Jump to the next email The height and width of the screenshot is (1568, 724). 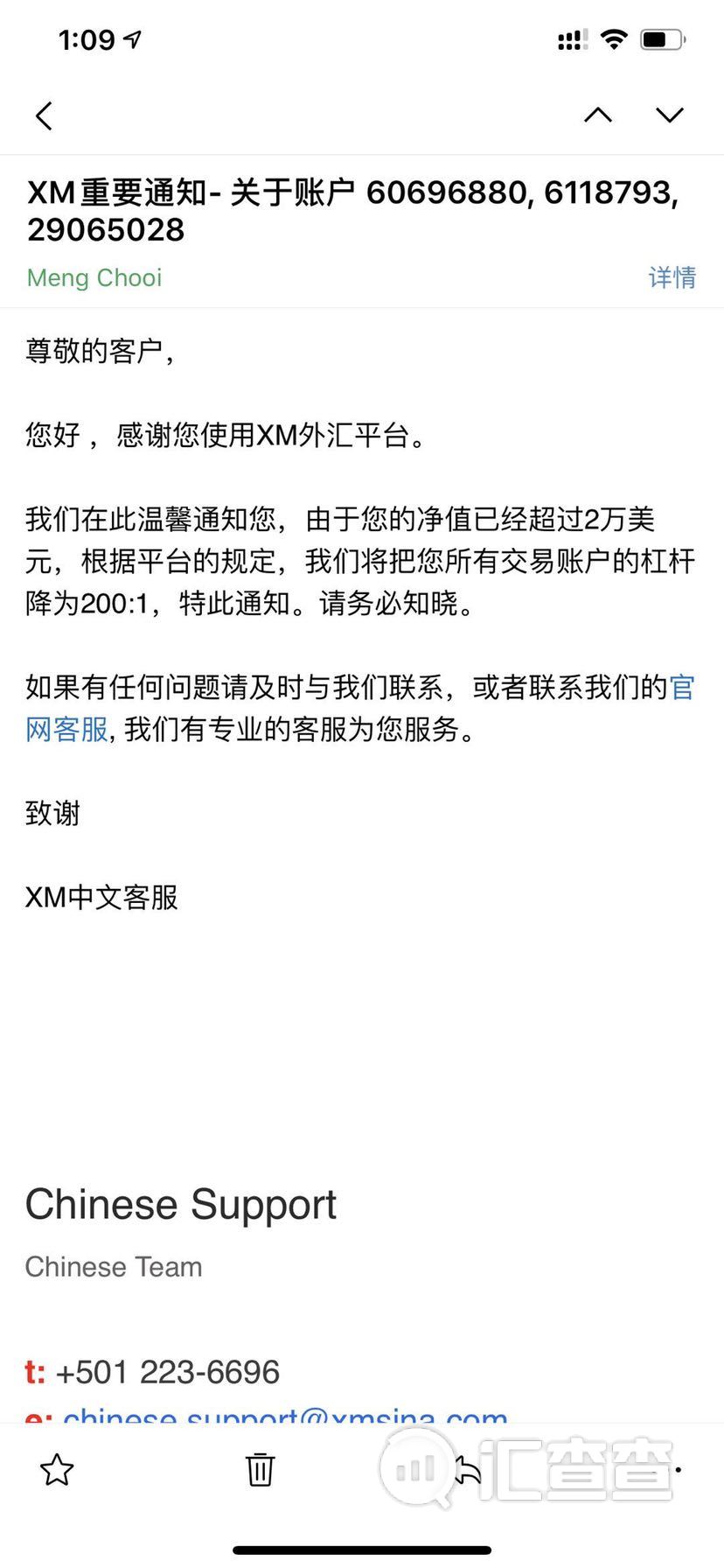coord(670,115)
